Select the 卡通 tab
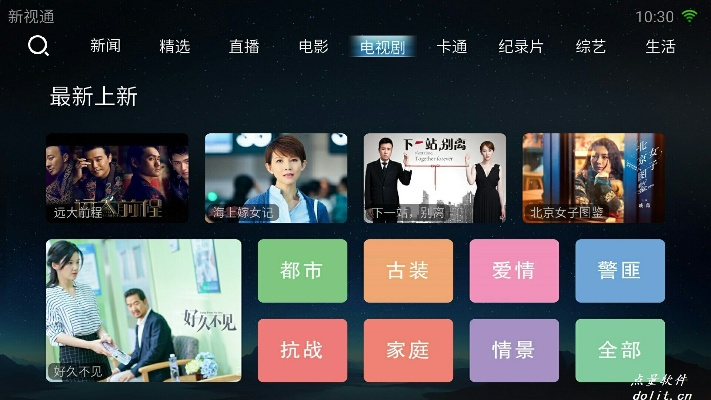The width and height of the screenshot is (711, 400). point(452,46)
